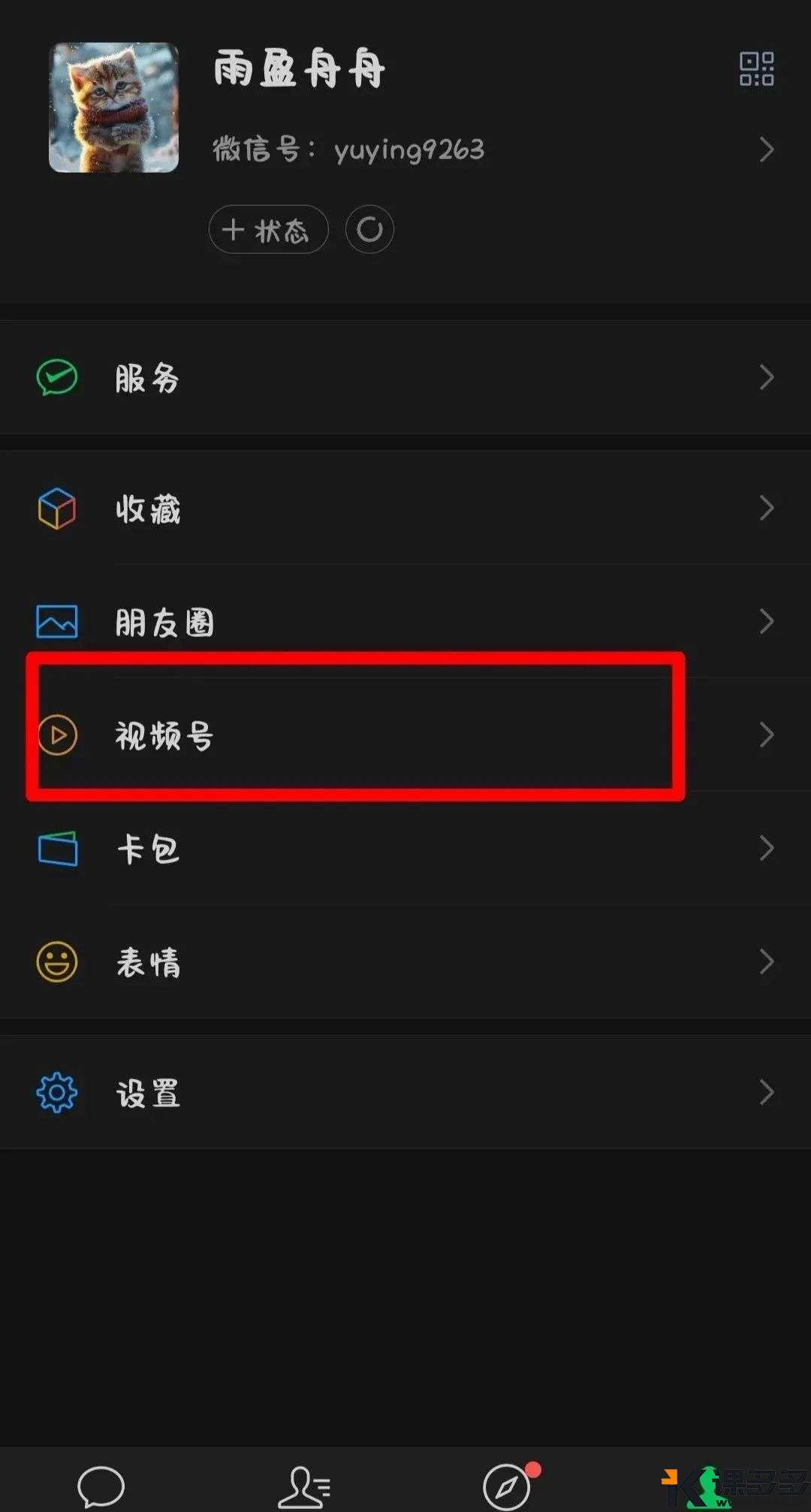811x1512 pixels.
Task: Tap the kitten profile avatar
Action: 113,107
